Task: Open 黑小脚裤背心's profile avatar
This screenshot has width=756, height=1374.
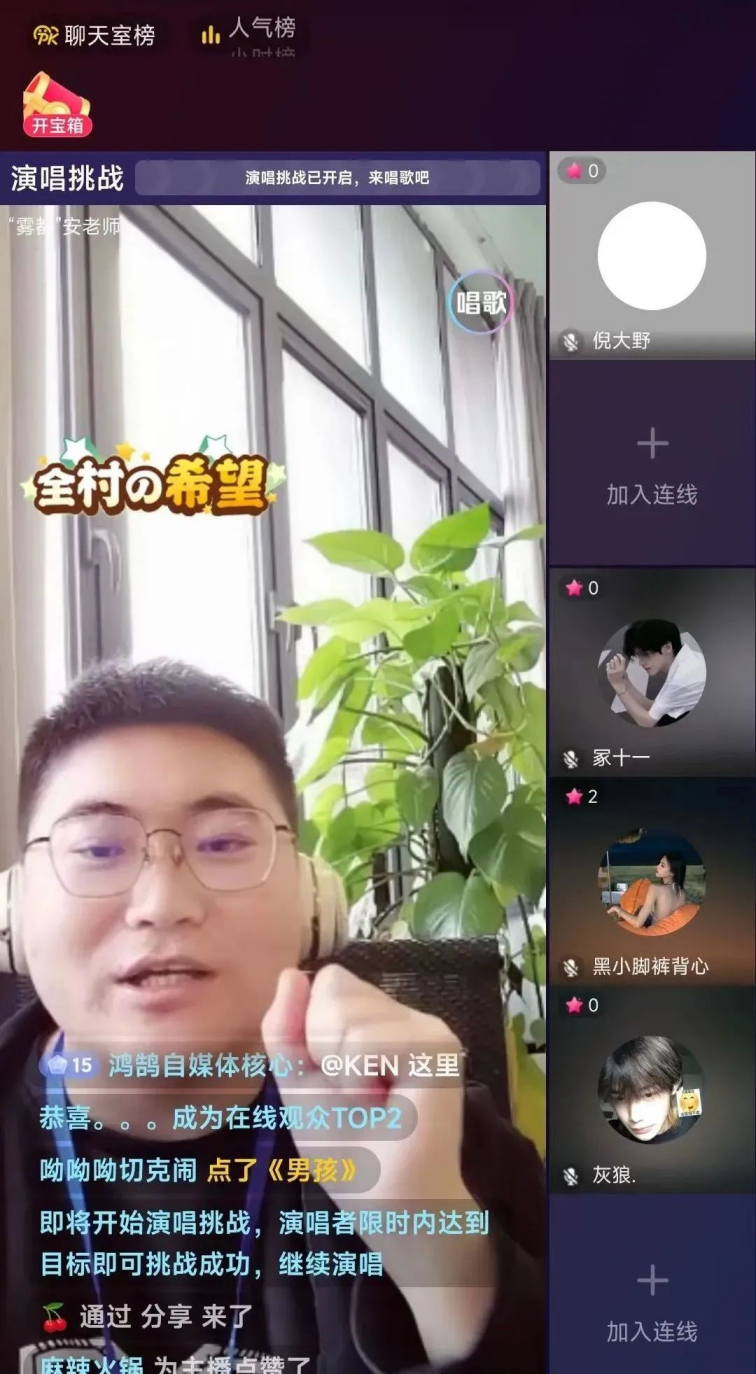Action: click(651, 881)
